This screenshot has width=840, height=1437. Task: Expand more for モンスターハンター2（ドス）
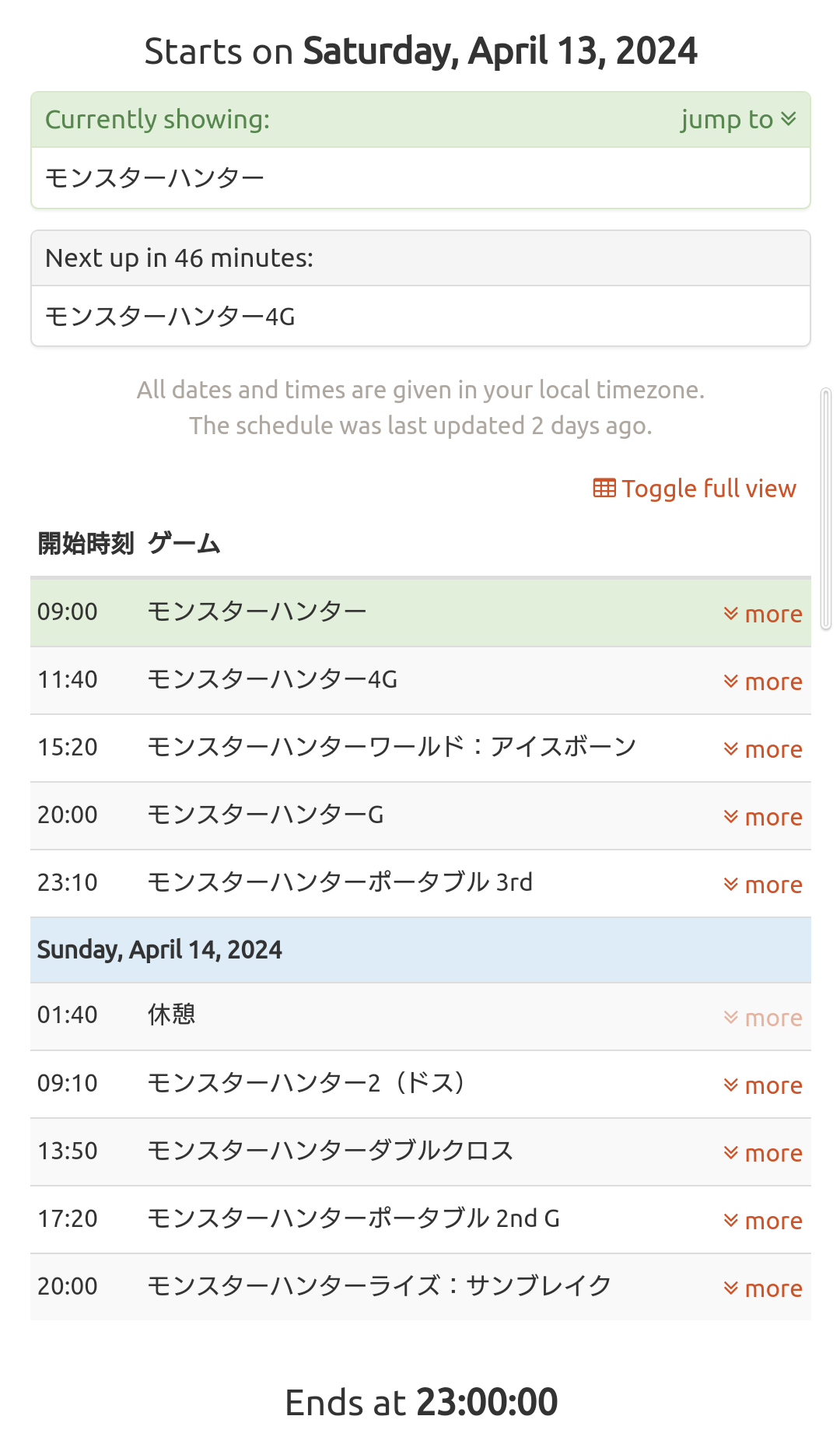click(762, 1085)
